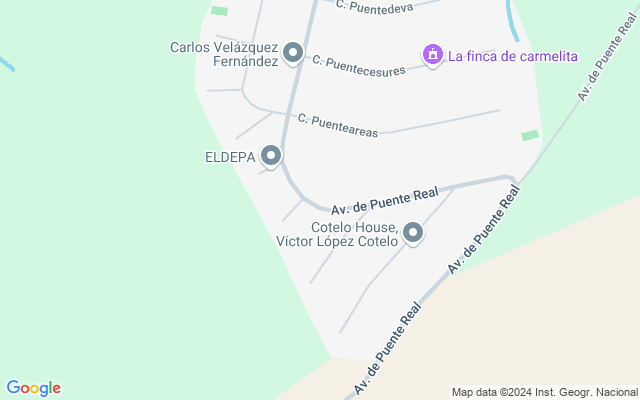Screen dimensions: 640x400
Task: Open the Carlos Velázquez Fernández place marker
Action: point(293,52)
